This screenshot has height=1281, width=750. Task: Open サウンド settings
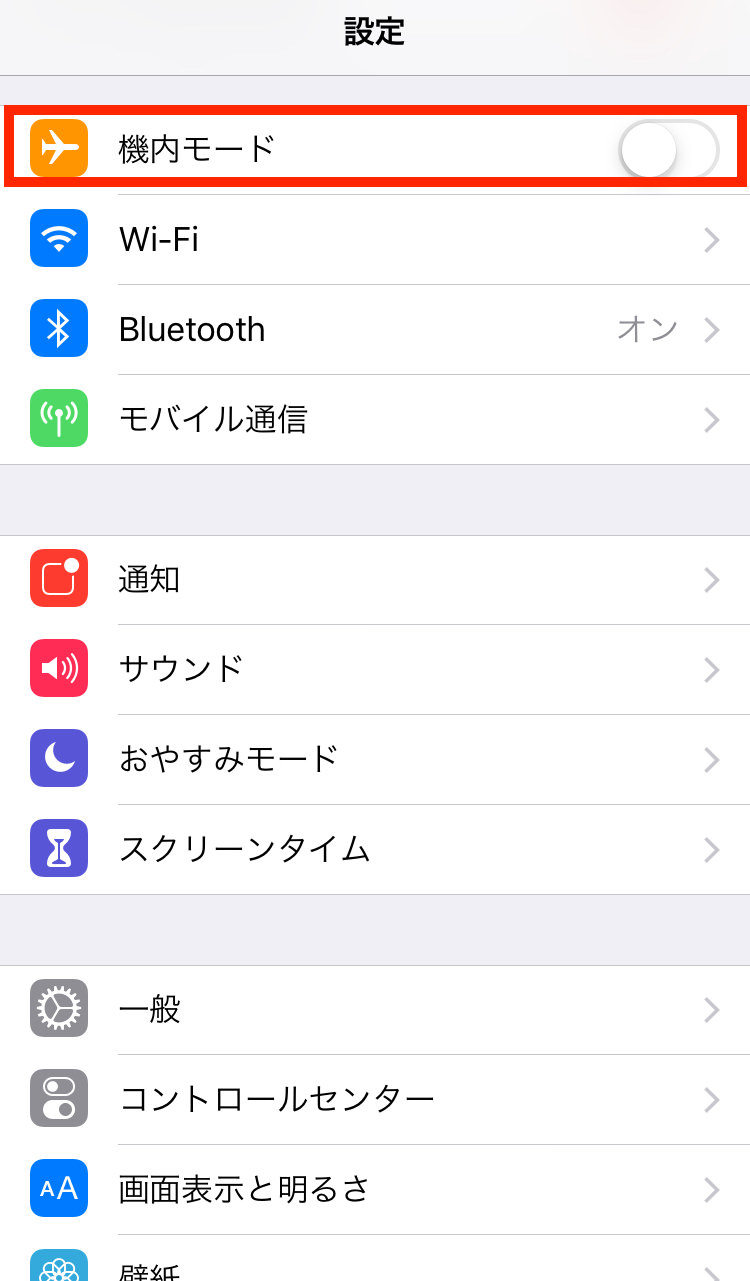tap(375, 669)
